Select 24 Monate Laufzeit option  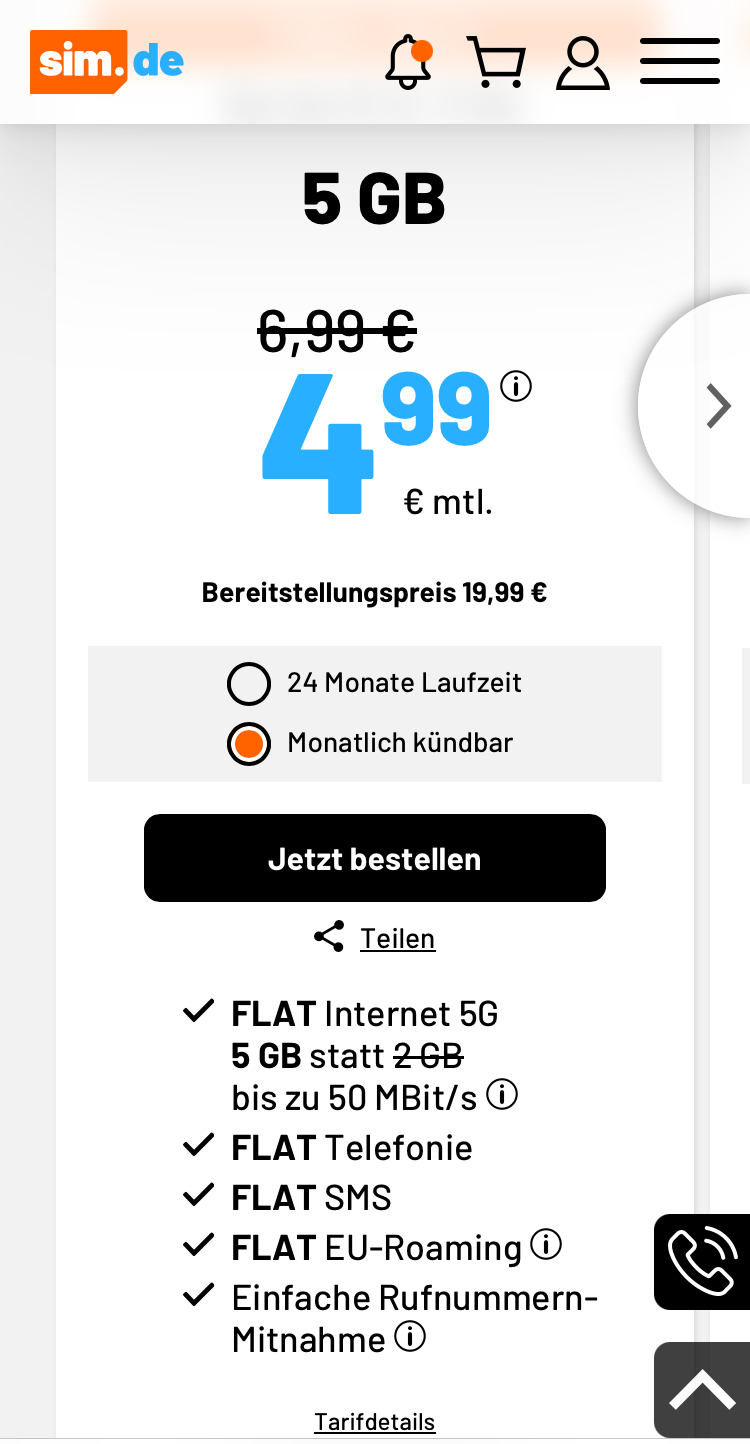click(249, 684)
